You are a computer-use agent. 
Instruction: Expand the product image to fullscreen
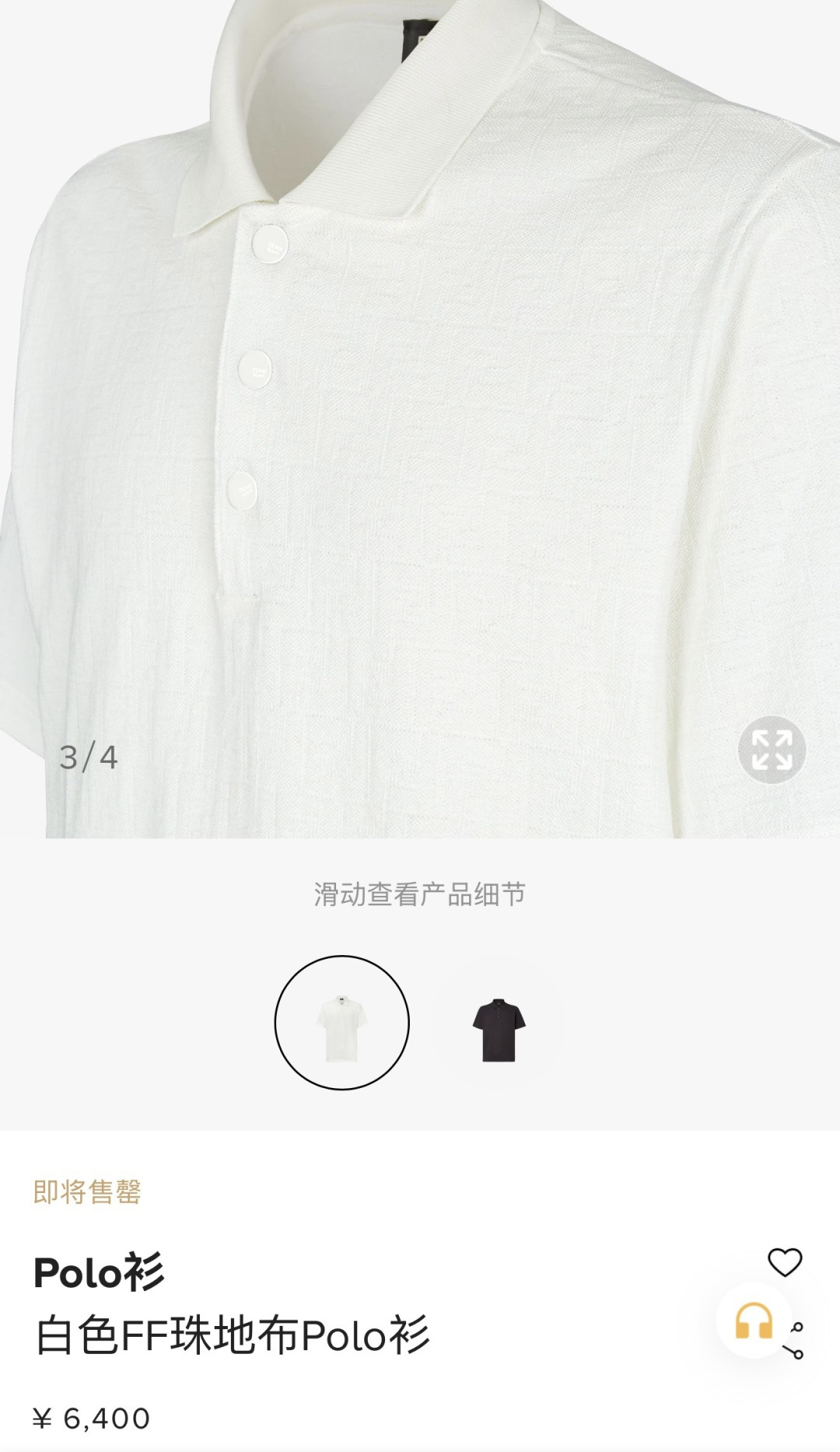772,750
